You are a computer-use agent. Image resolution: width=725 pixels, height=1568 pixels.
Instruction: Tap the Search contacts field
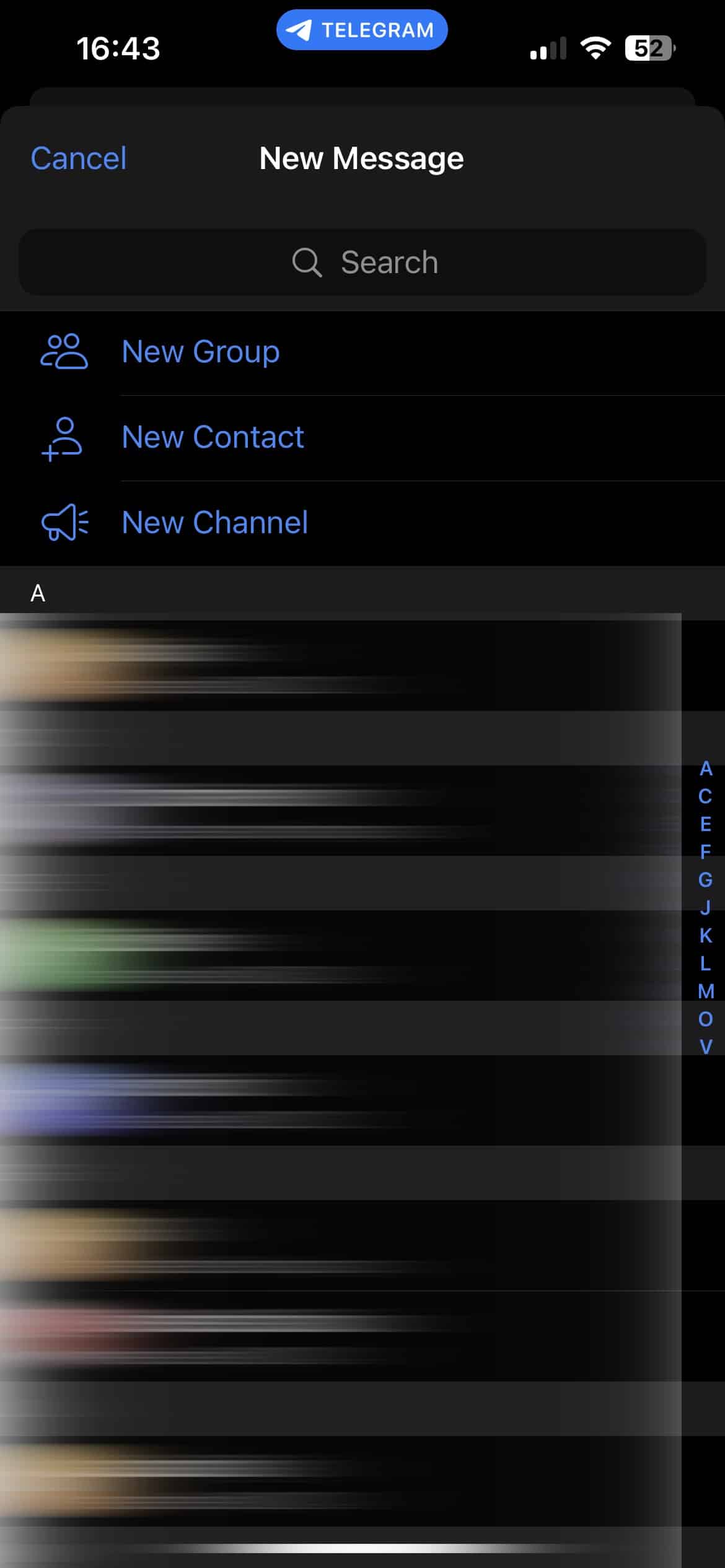click(x=362, y=262)
